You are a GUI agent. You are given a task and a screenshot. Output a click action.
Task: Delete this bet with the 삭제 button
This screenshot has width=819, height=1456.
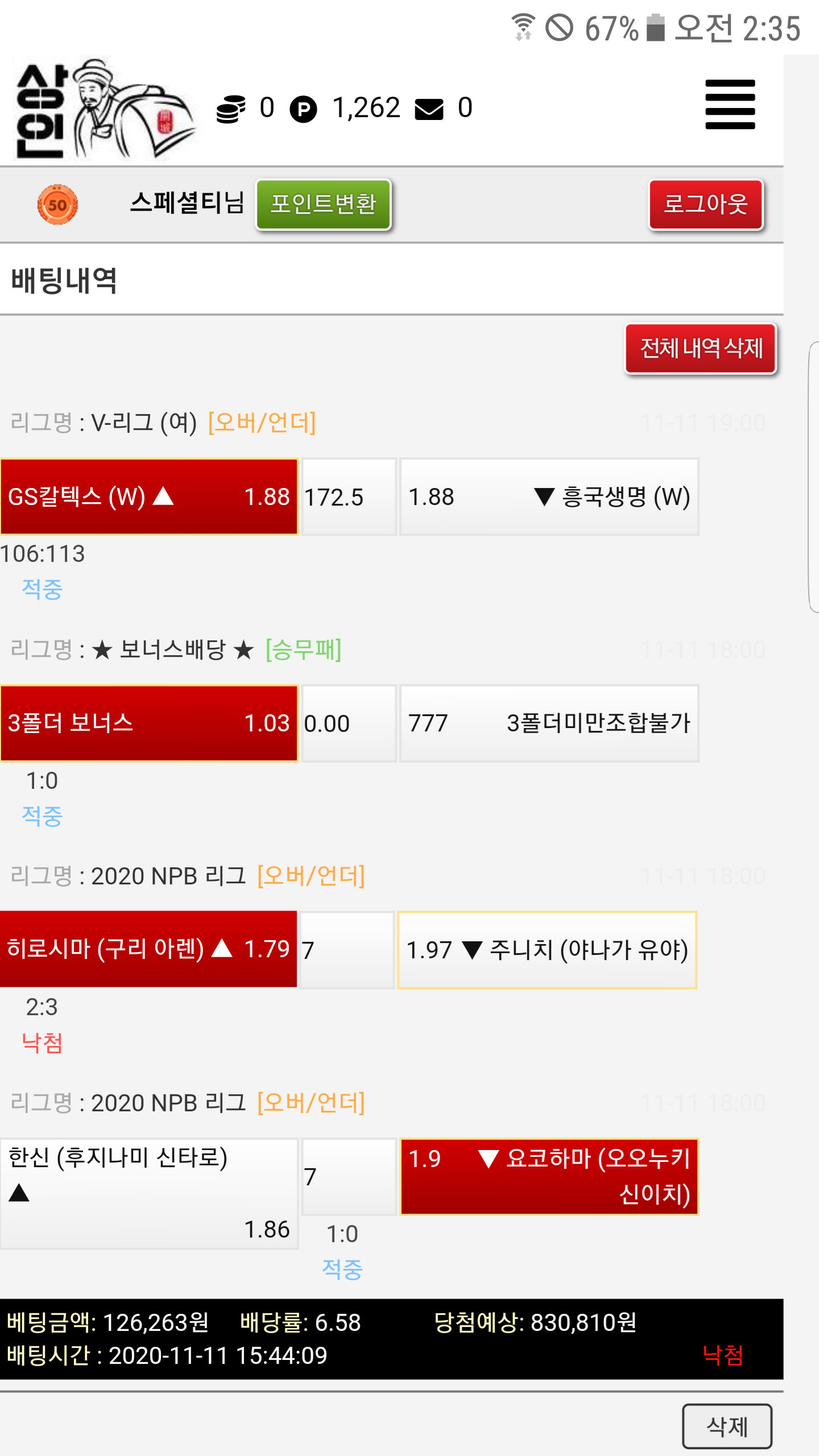727,1426
